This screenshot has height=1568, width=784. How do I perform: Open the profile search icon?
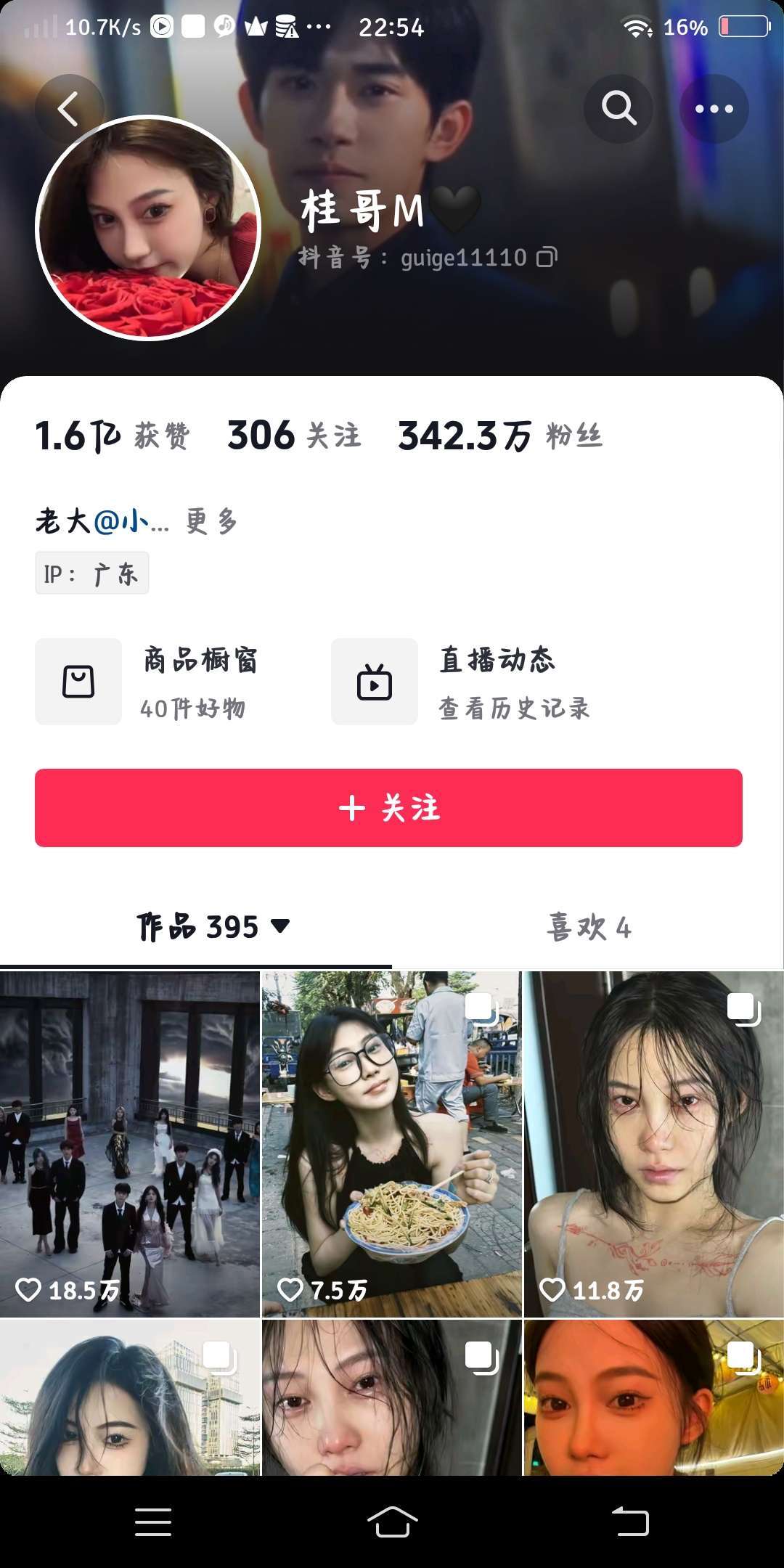pos(618,109)
